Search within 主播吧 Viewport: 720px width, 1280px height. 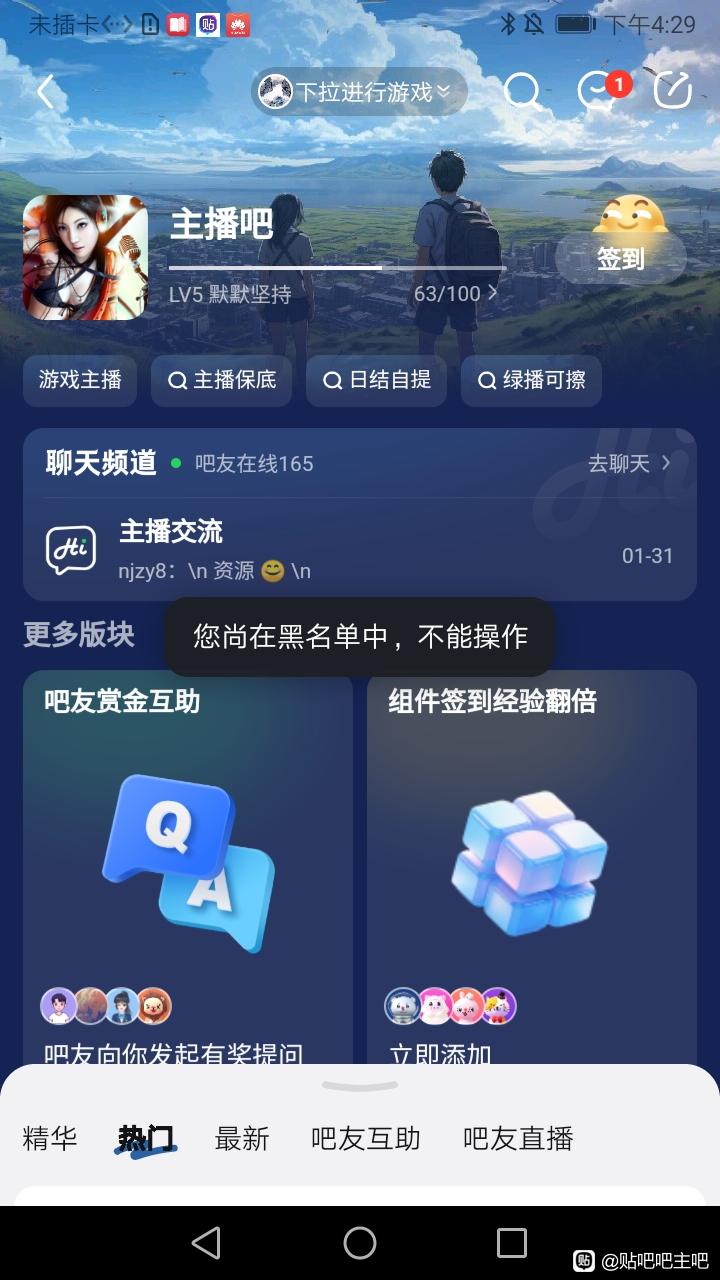point(522,92)
